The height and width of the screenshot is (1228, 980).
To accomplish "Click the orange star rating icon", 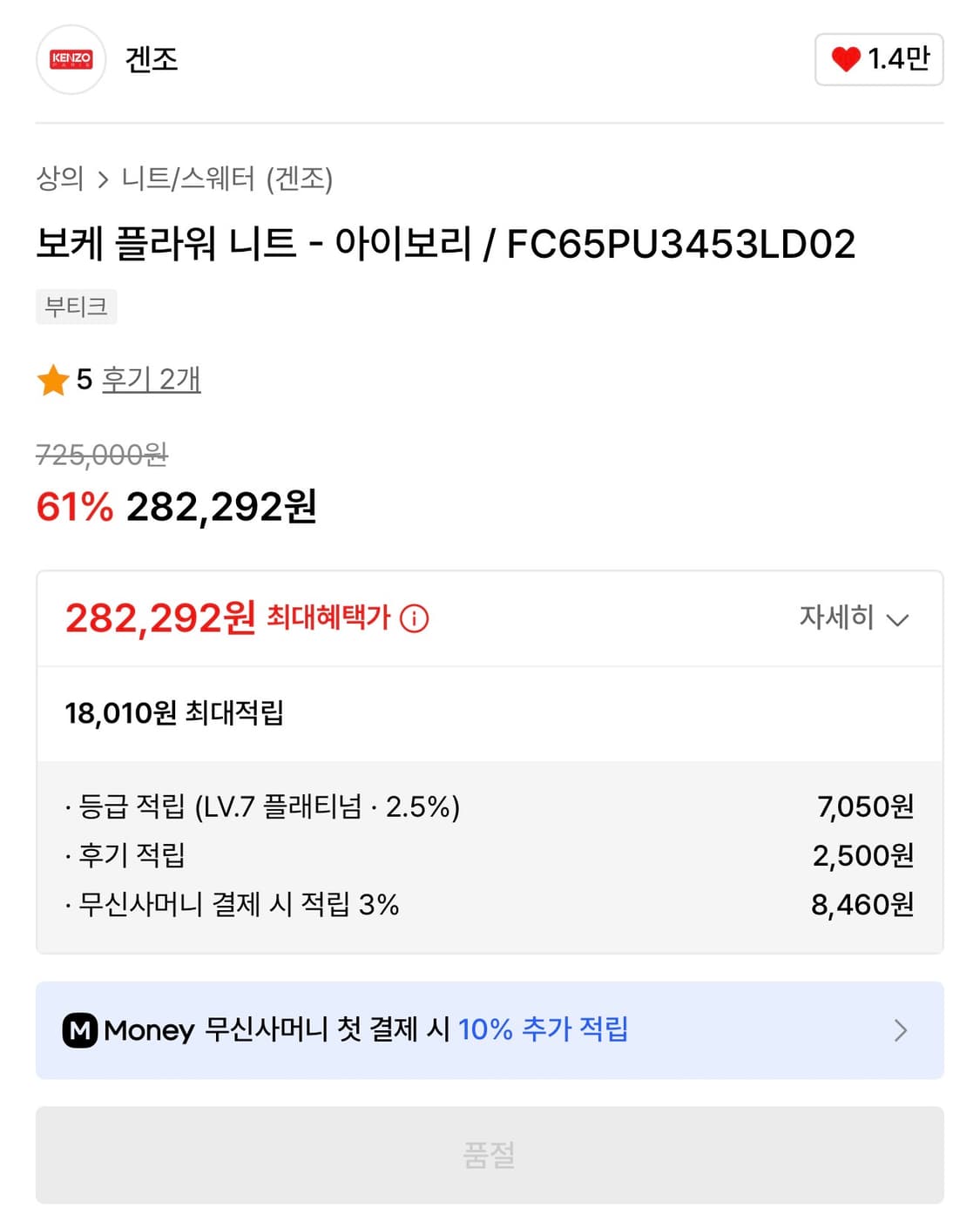I will pyautogui.click(x=55, y=379).
